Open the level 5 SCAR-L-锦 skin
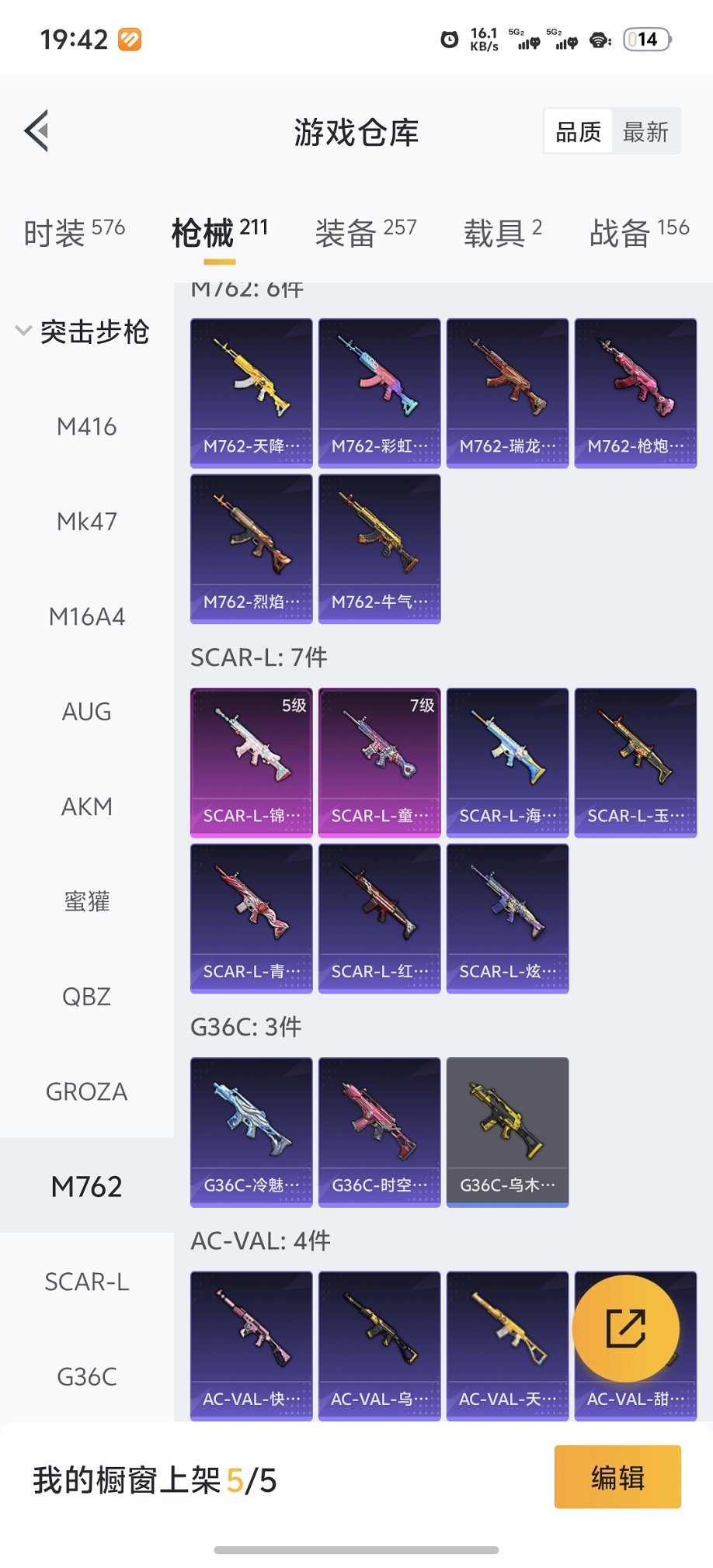The width and height of the screenshot is (713, 1568). [x=252, y=761]
